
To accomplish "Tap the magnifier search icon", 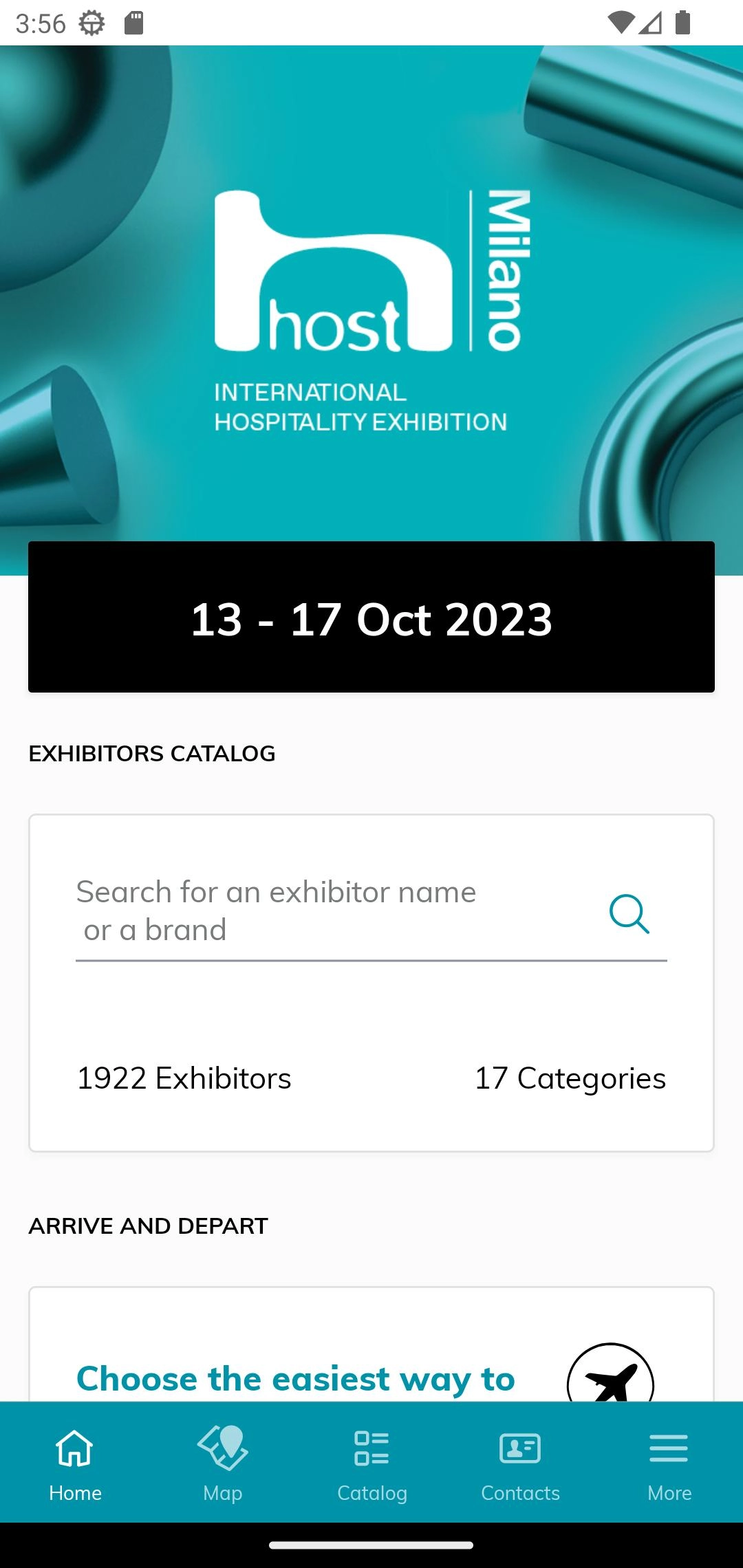I will tap(629, 914).
